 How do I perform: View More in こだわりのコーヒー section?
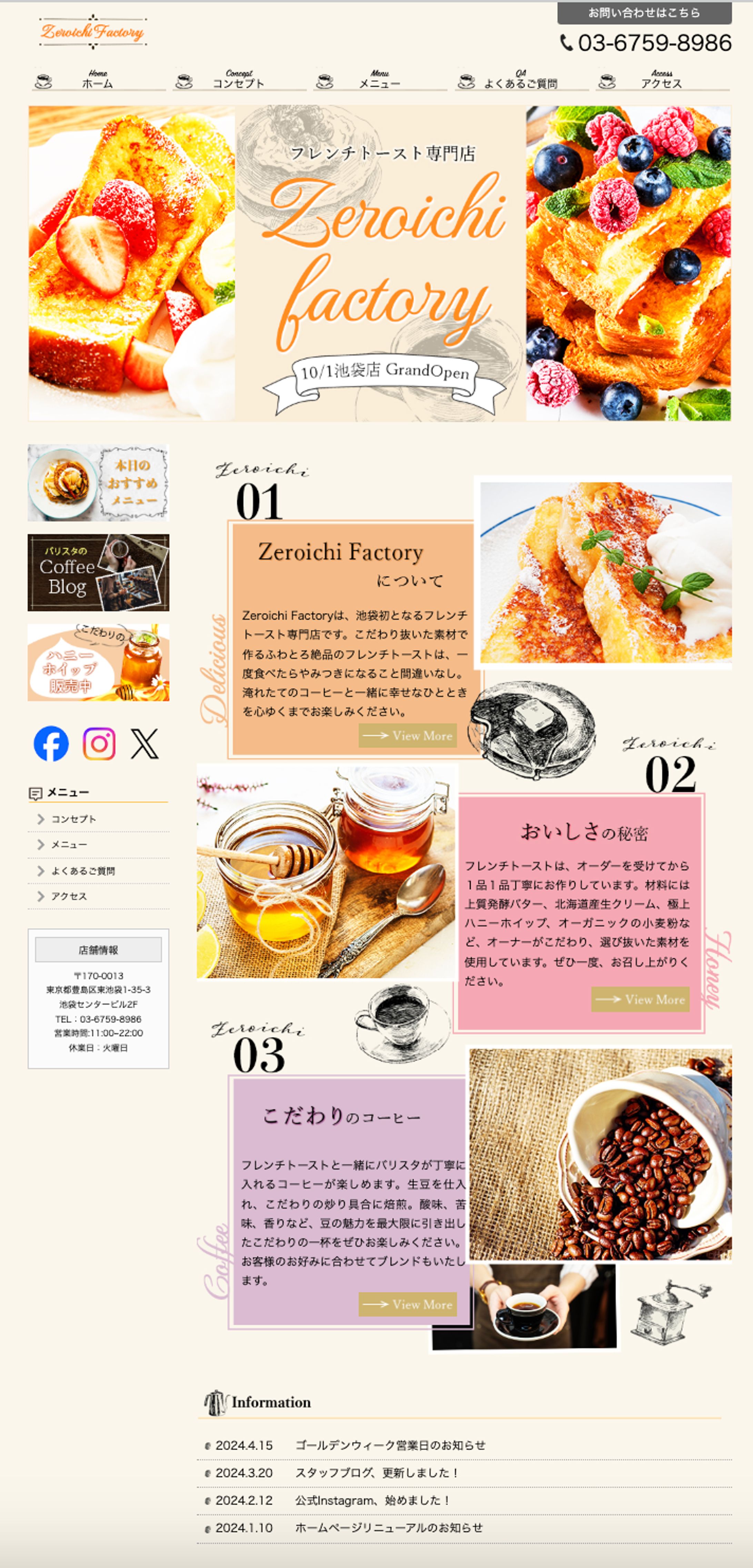point(407,1304)
